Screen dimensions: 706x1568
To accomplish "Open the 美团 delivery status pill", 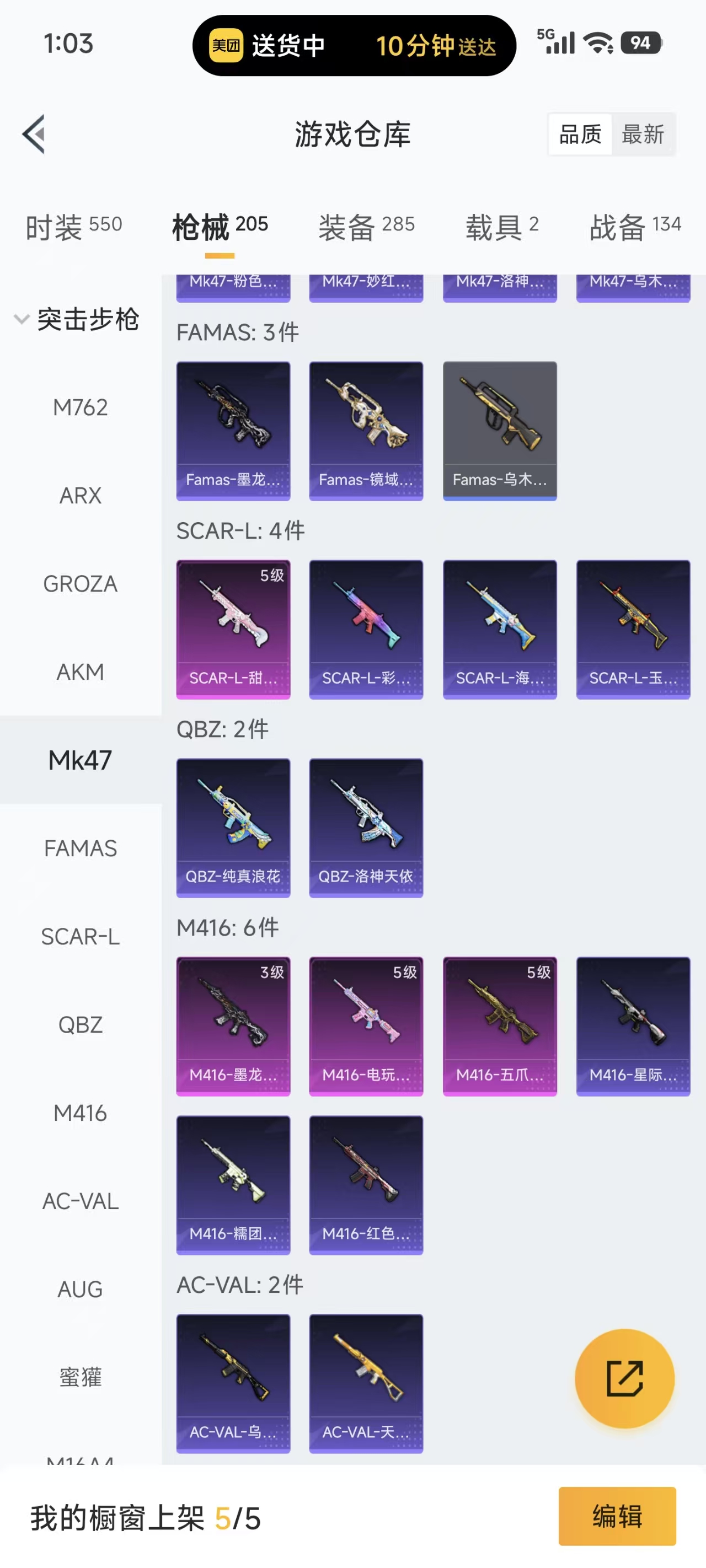I will click(x=354, y=46).
